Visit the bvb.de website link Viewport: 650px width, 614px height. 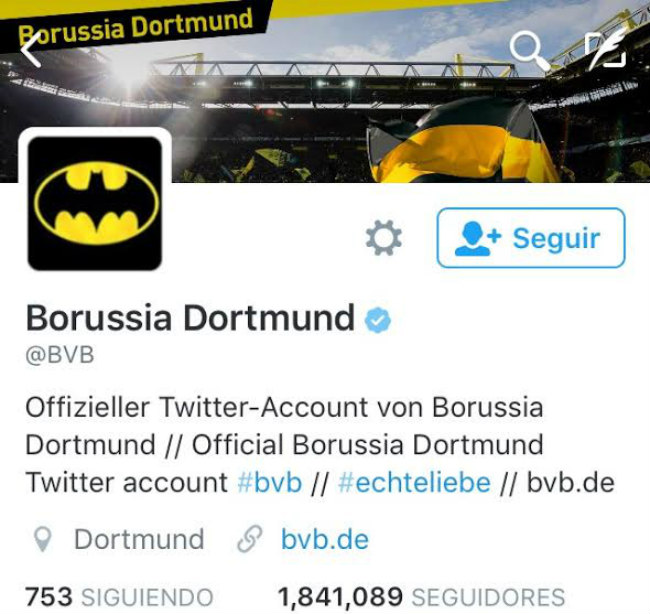[324, 540]
